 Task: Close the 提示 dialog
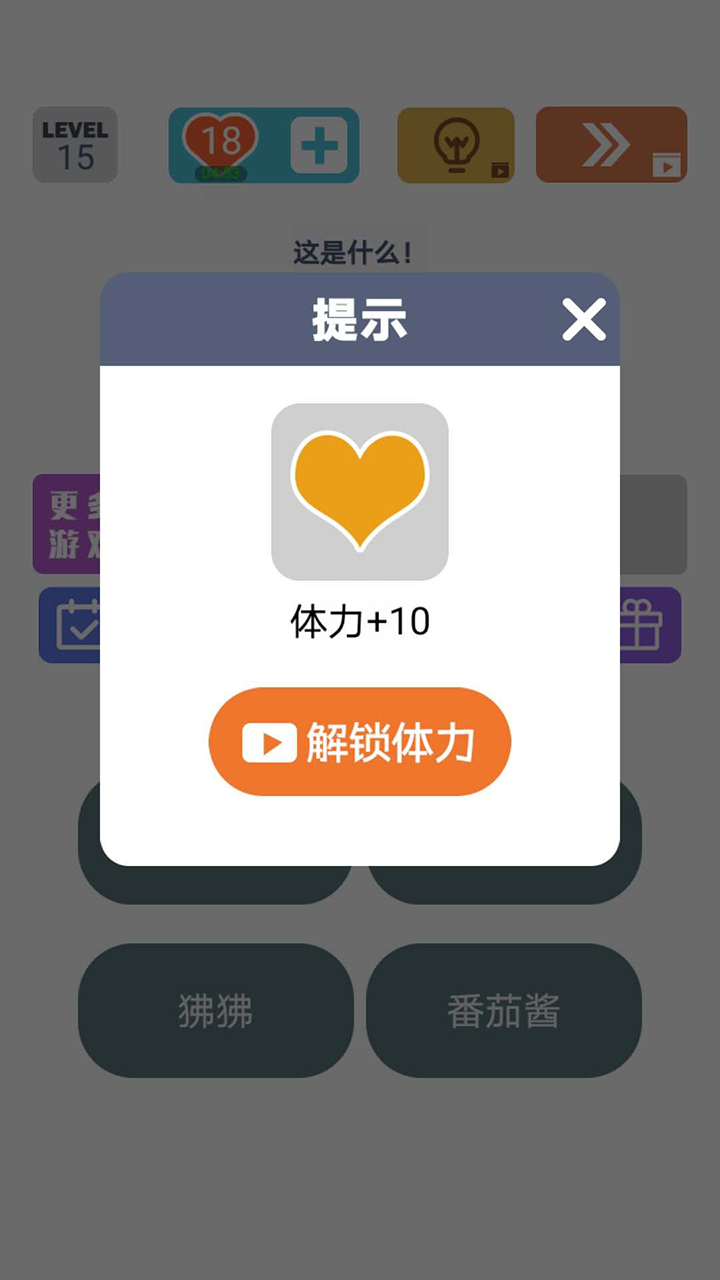584,320
